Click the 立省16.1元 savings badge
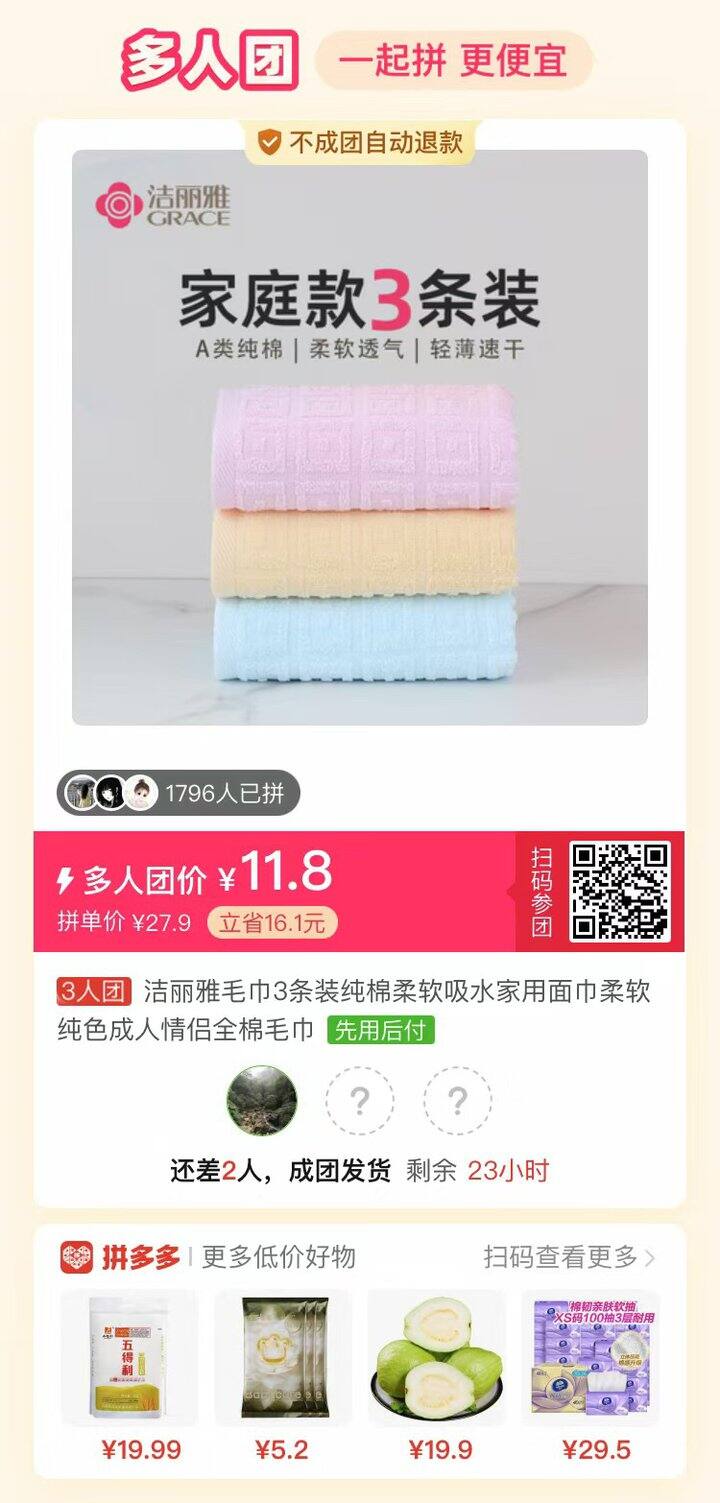This screenshot has width=720, height=1503. (272, 921)
